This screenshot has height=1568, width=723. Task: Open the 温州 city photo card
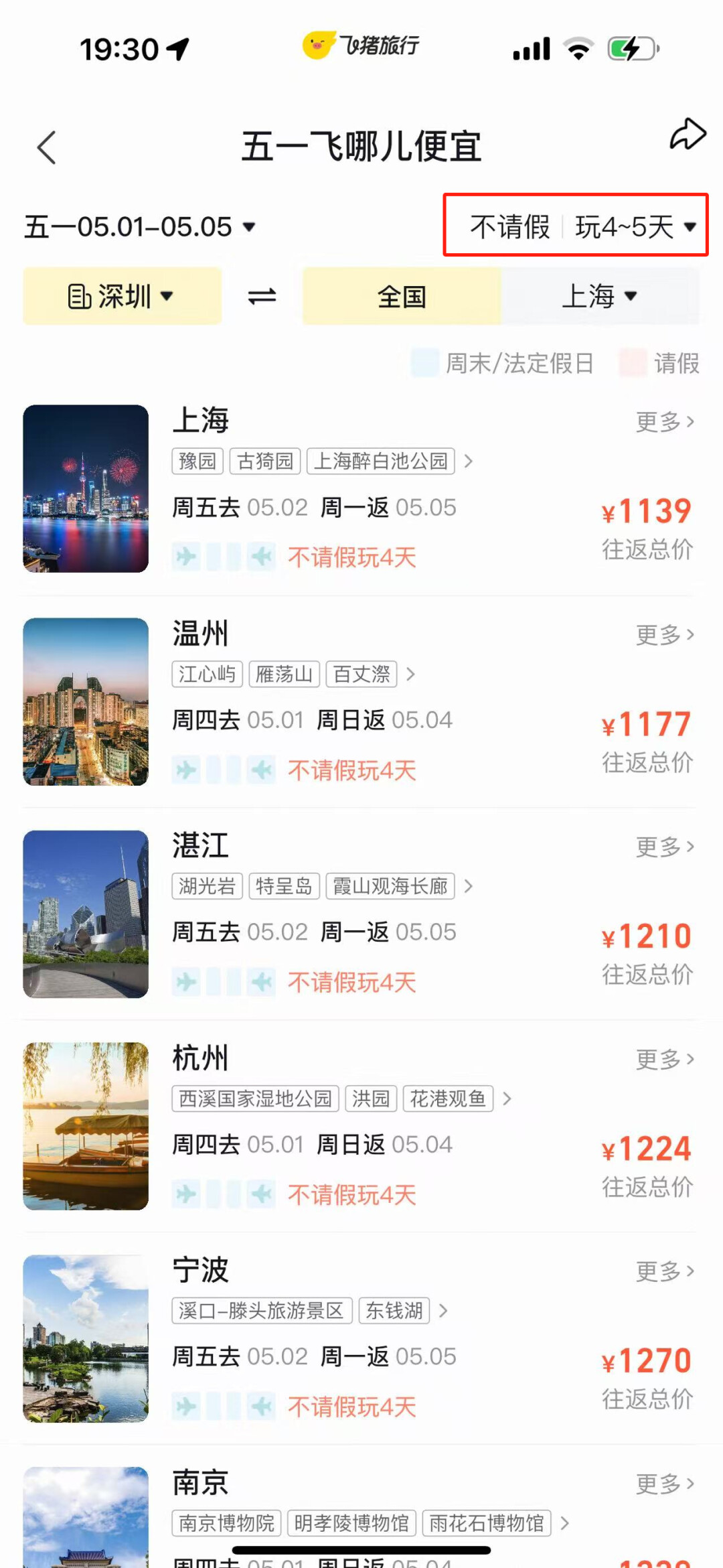pos(86,701)
